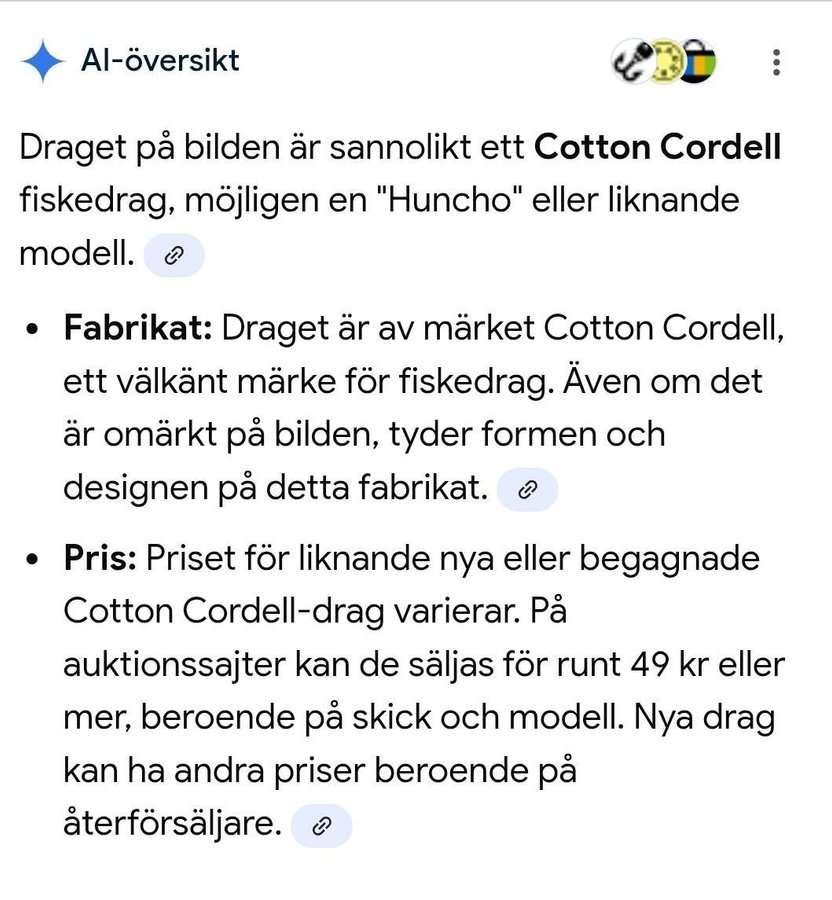The image size is (832, 900).
Task: Open the AI overview overflow menu
Action: [x=776, y=62]
